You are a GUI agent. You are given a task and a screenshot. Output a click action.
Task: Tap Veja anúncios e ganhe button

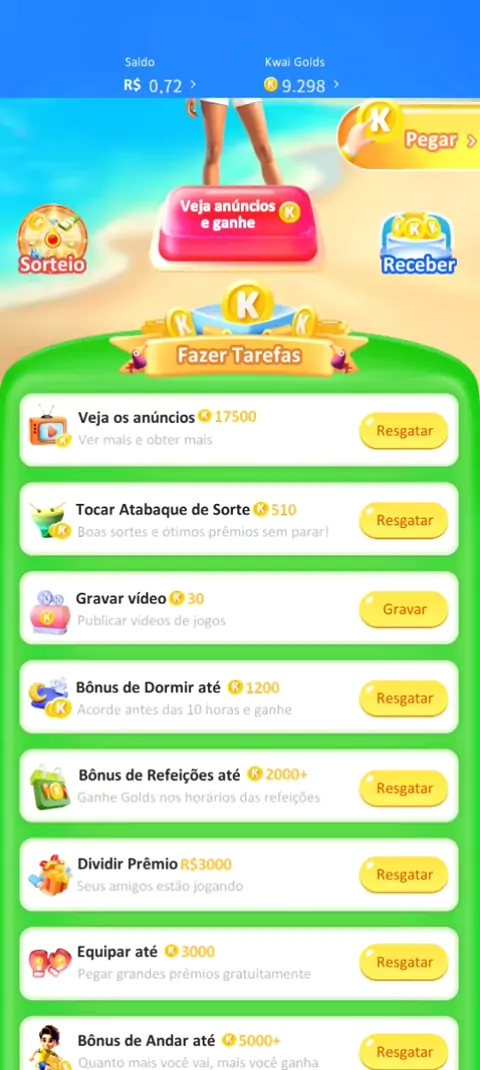tap(238, 223)
